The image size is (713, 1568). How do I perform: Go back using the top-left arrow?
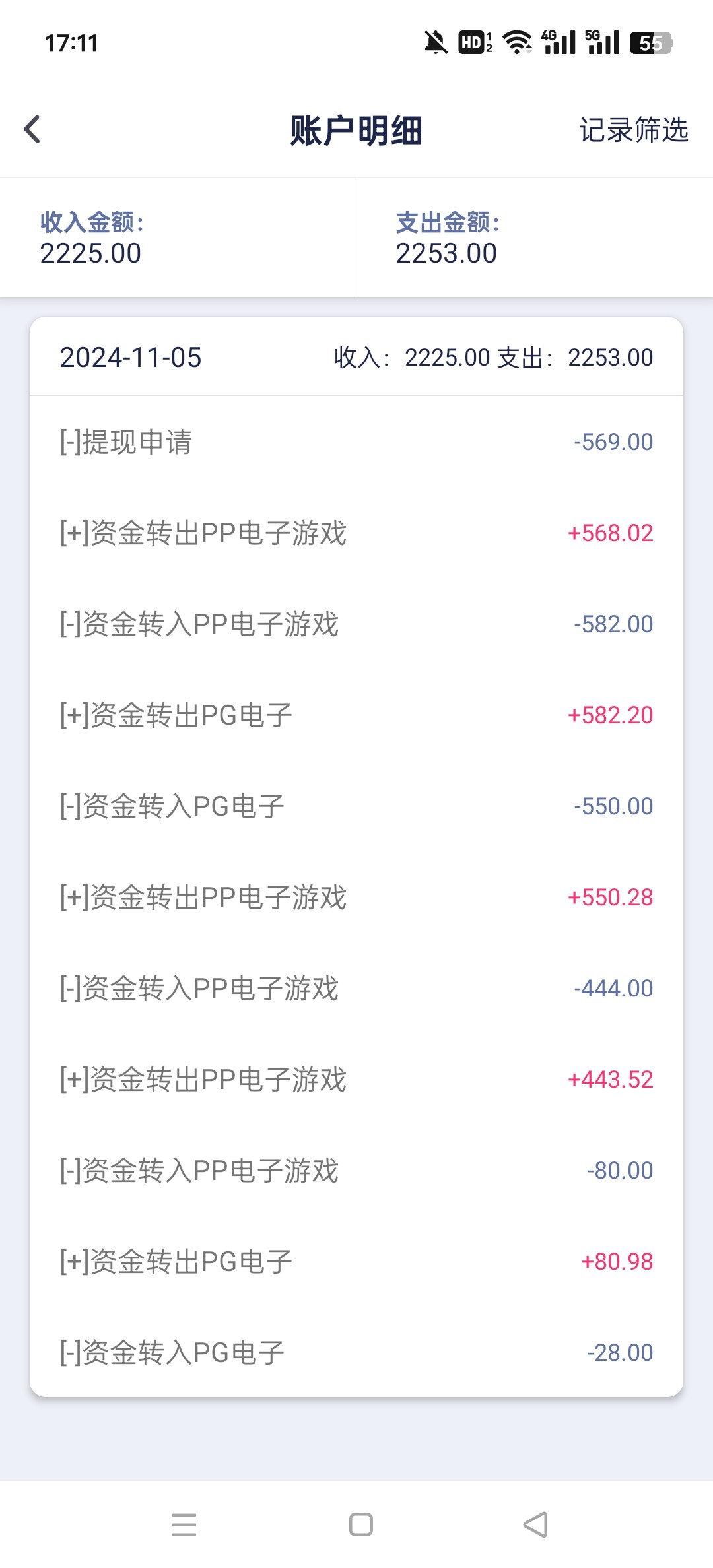pyautogui.click(x=32, y=129)
